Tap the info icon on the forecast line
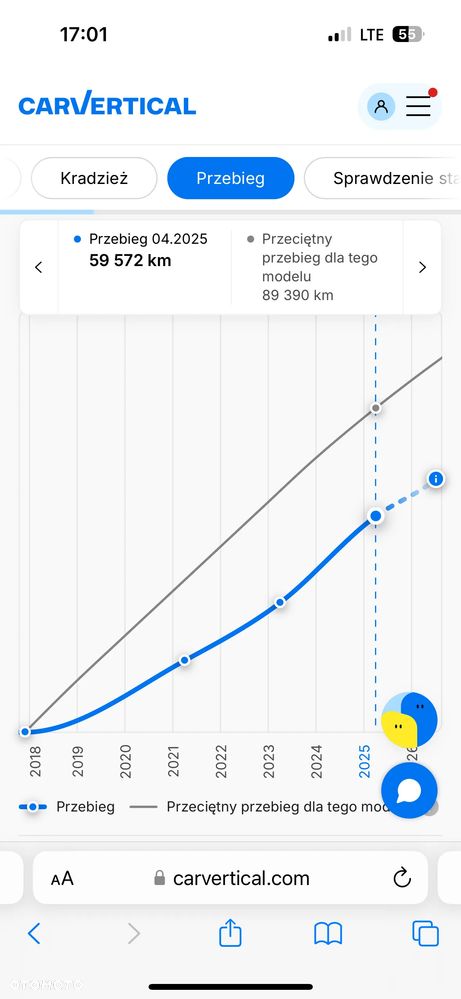 pyautogui.click(x=436, y=478)
